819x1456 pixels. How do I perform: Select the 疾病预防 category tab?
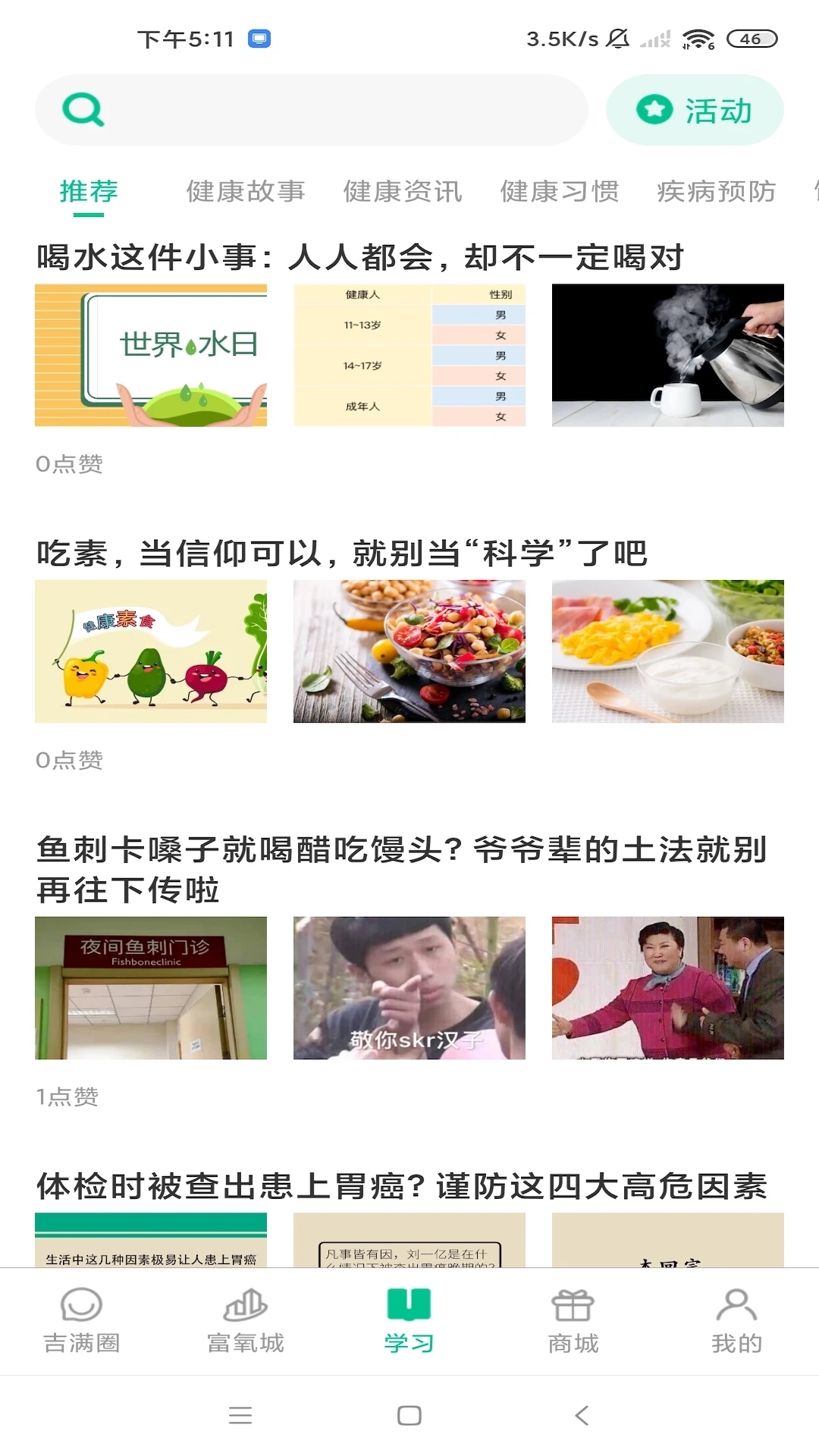pyautogui.click(x=717, y=192)
